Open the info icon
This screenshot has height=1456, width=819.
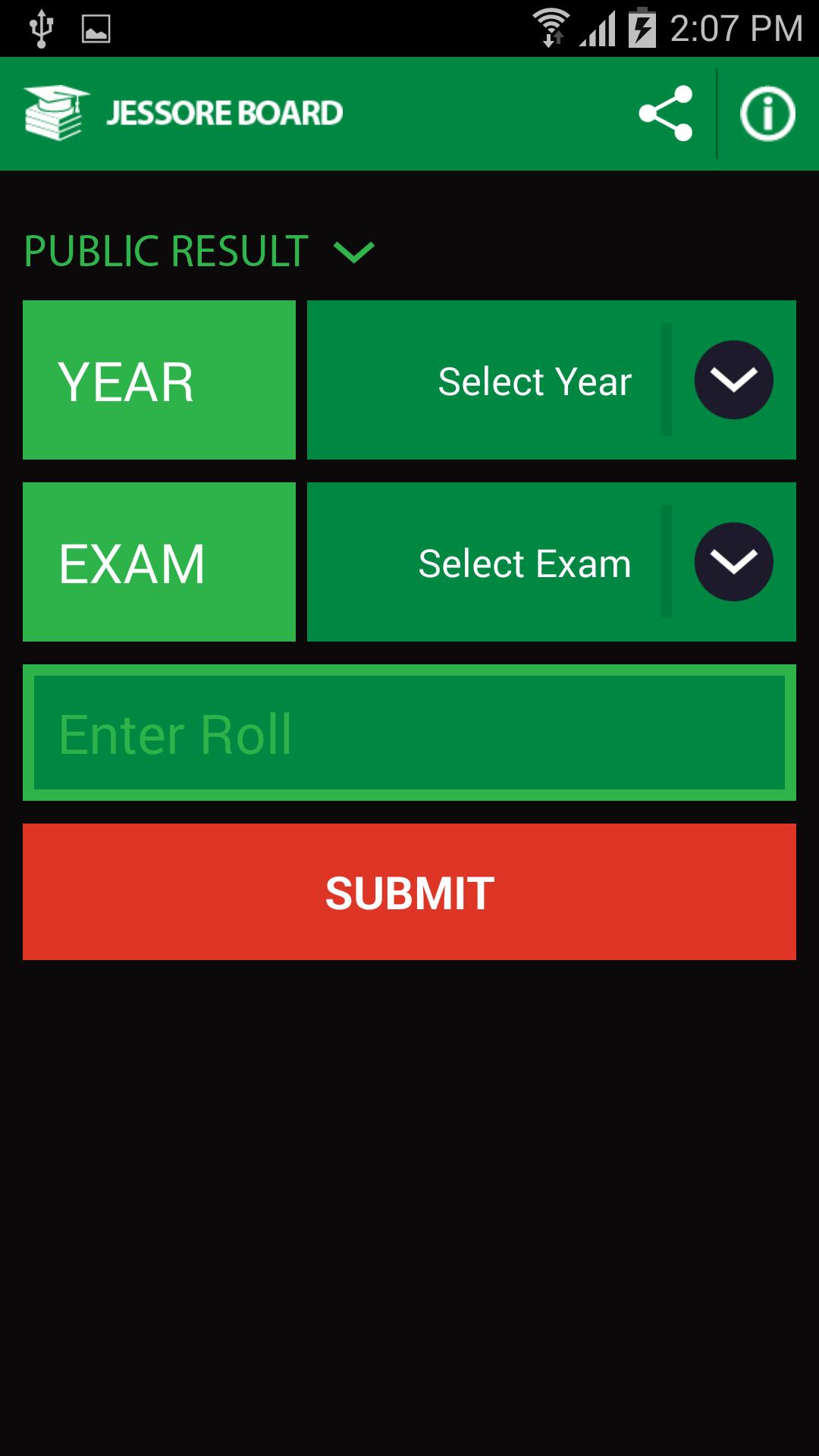coord(767,114)
